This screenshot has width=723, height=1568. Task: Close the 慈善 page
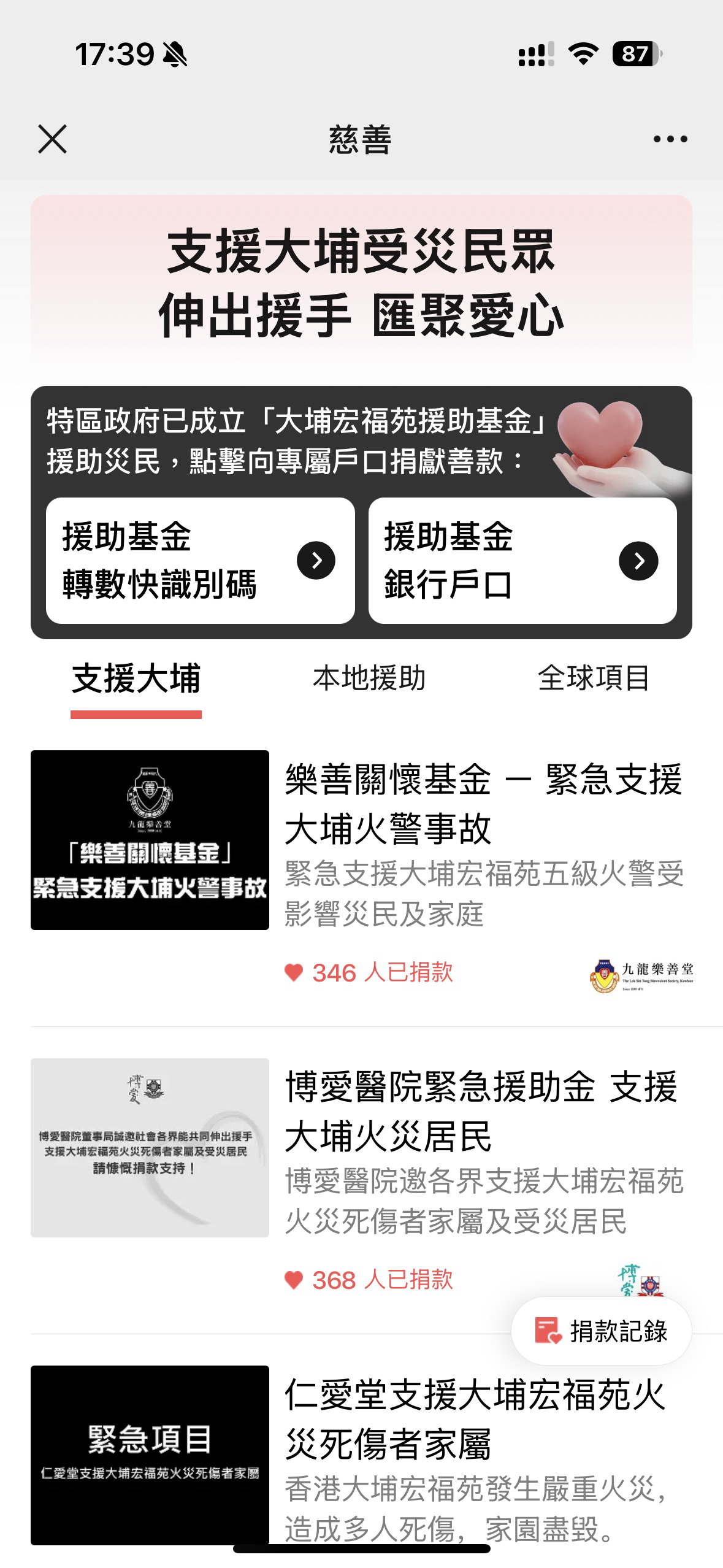point(52,139)
